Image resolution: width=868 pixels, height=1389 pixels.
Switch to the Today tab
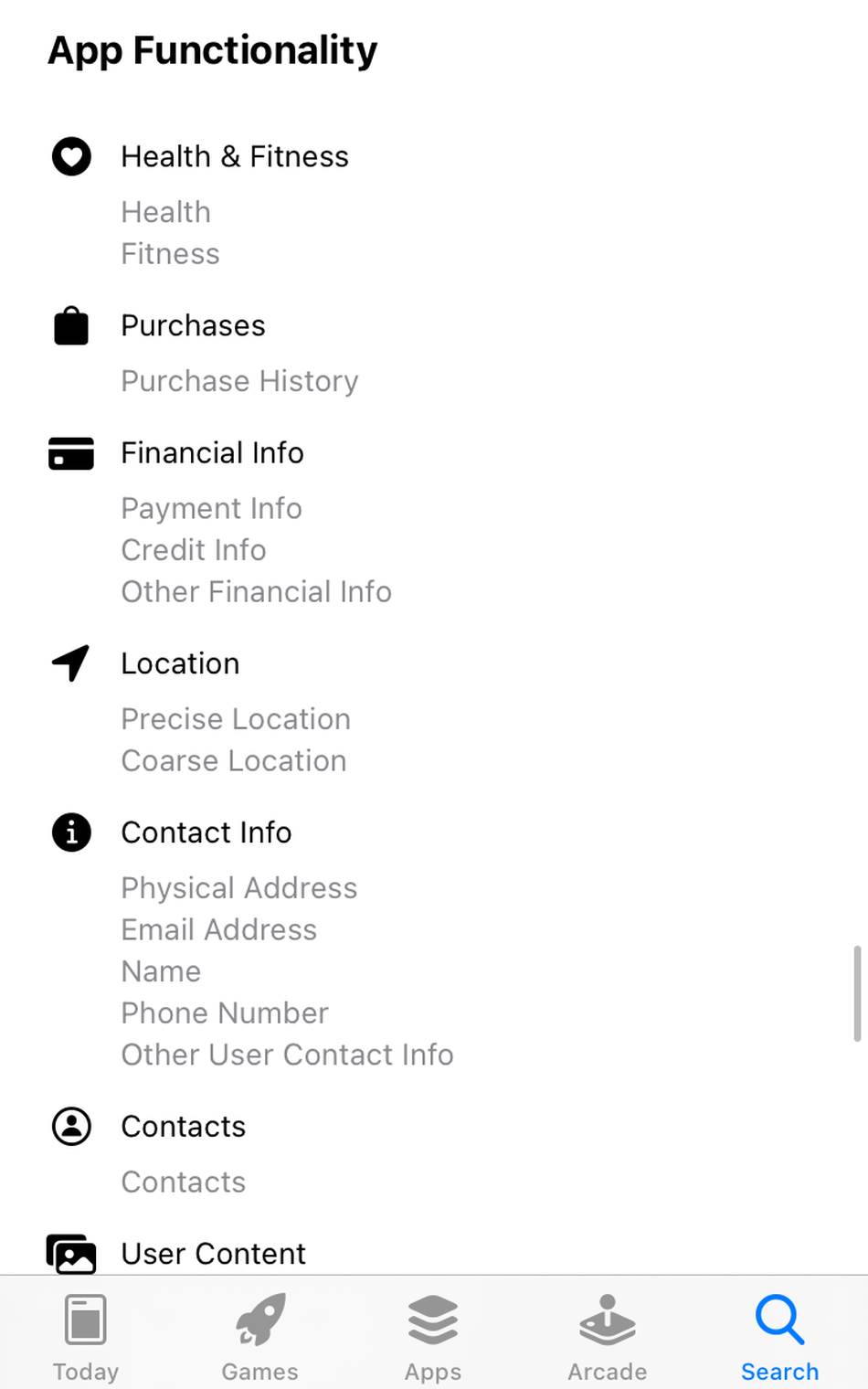click(x=86, y=1334)
